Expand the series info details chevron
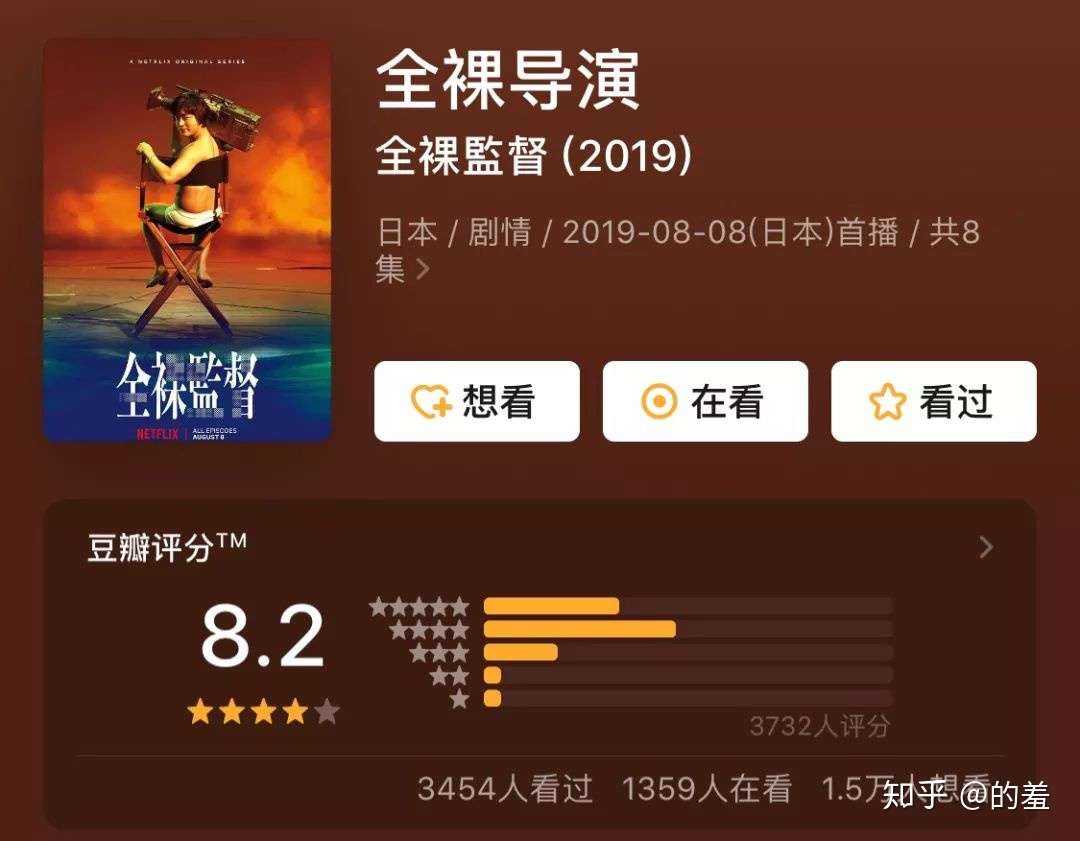The height and width of the screenshot is (841, 1080). (422, 270)
